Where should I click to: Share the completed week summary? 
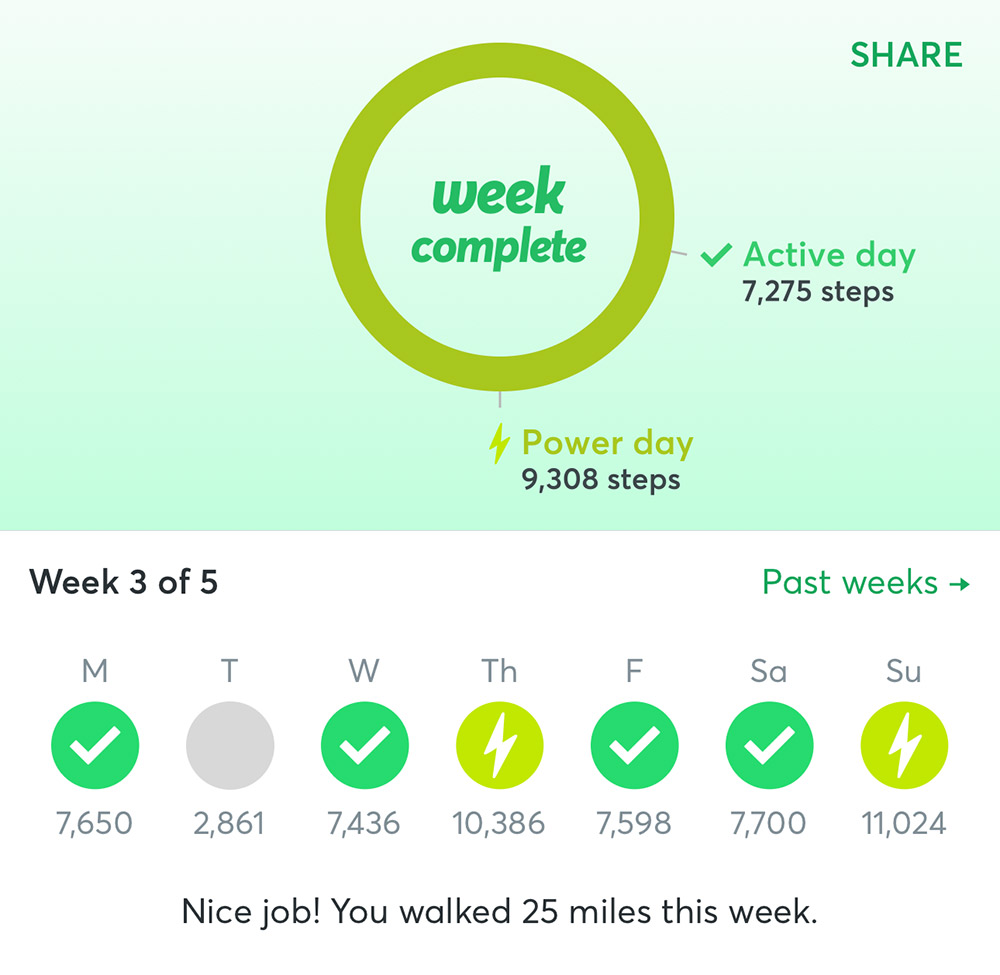click(906, 55)
